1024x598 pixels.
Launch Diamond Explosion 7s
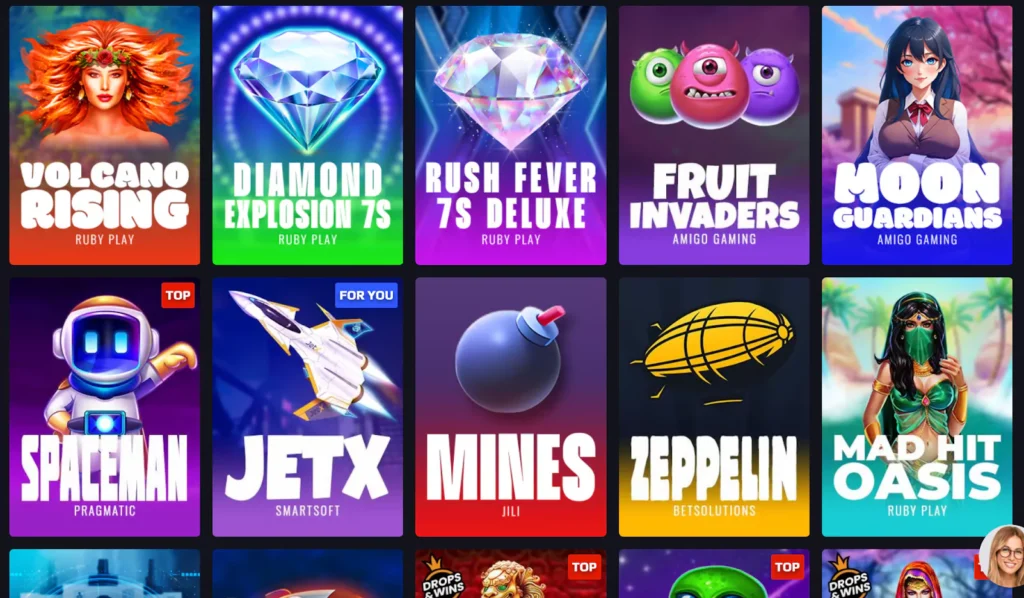click(307, 135)
